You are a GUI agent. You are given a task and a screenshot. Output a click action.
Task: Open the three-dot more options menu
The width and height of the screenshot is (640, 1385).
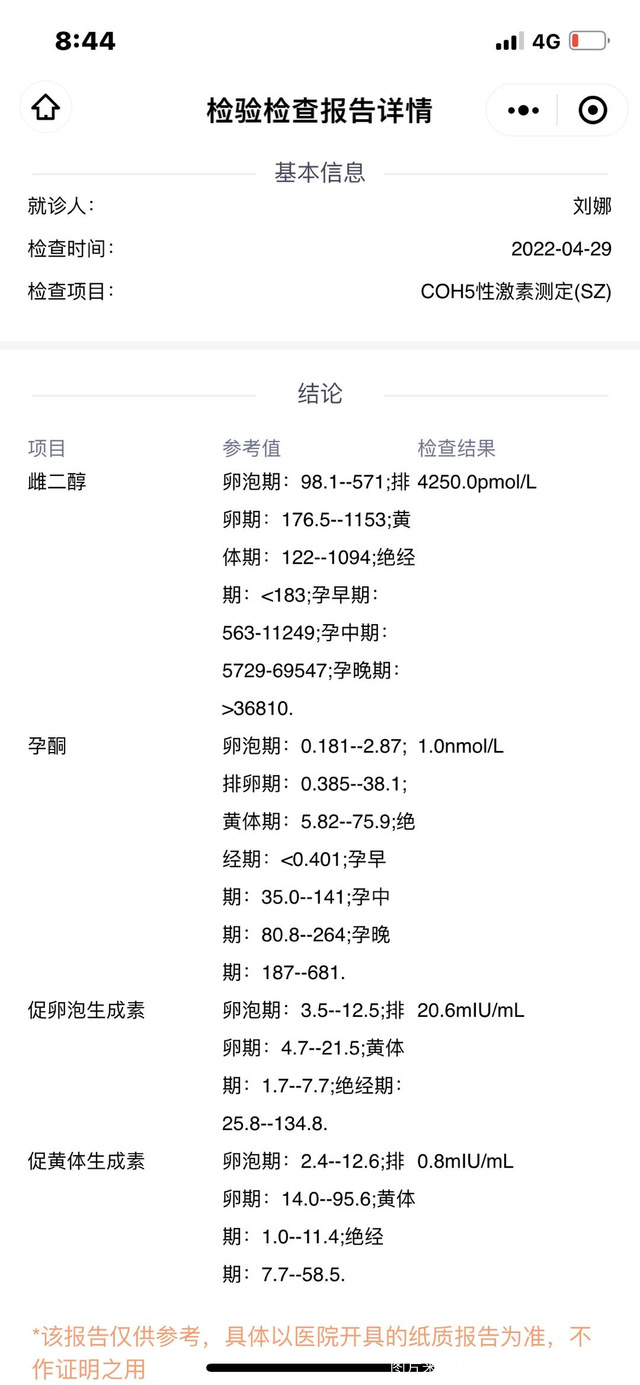523,110
